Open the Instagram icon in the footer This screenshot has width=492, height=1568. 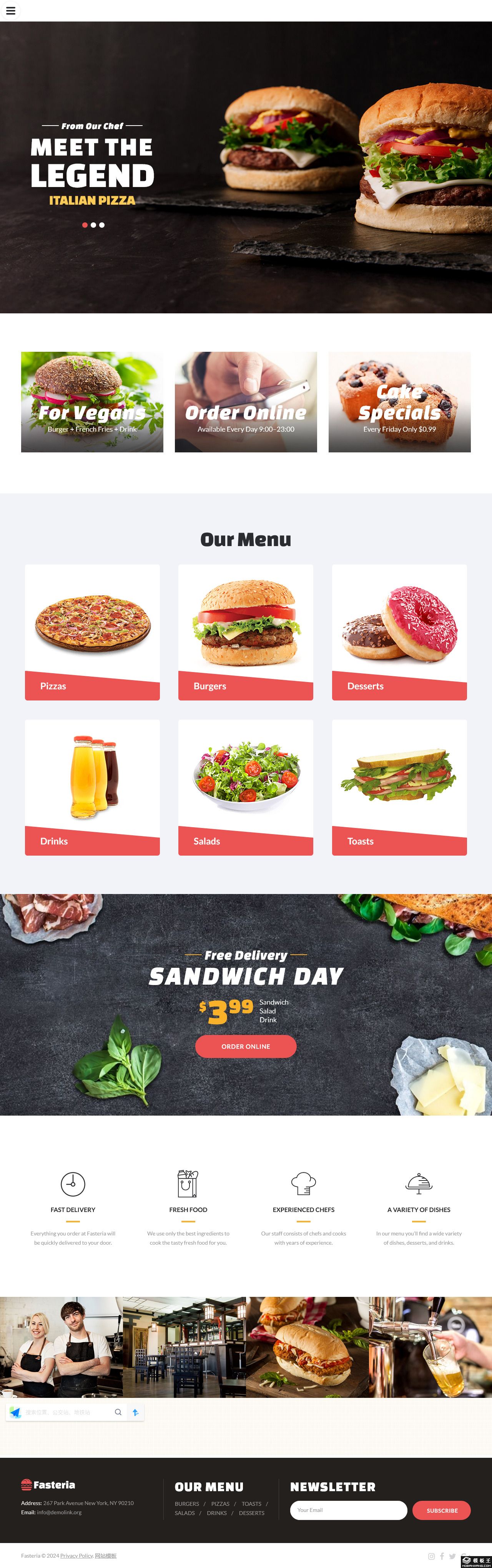tap(431, 1556)
